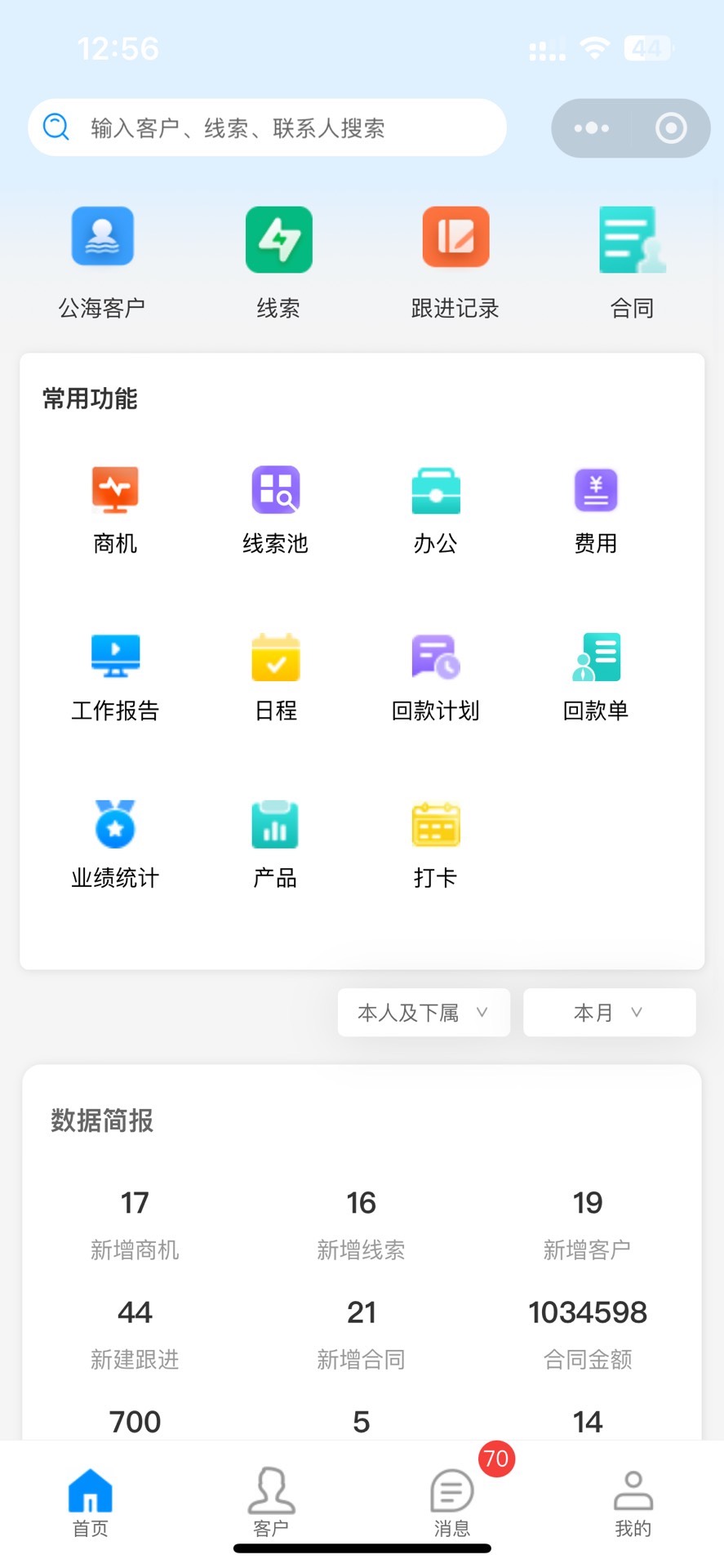This screenshot has height=1568, width=724.
Task: Open 线索池
Action: [x=275, y=510]
